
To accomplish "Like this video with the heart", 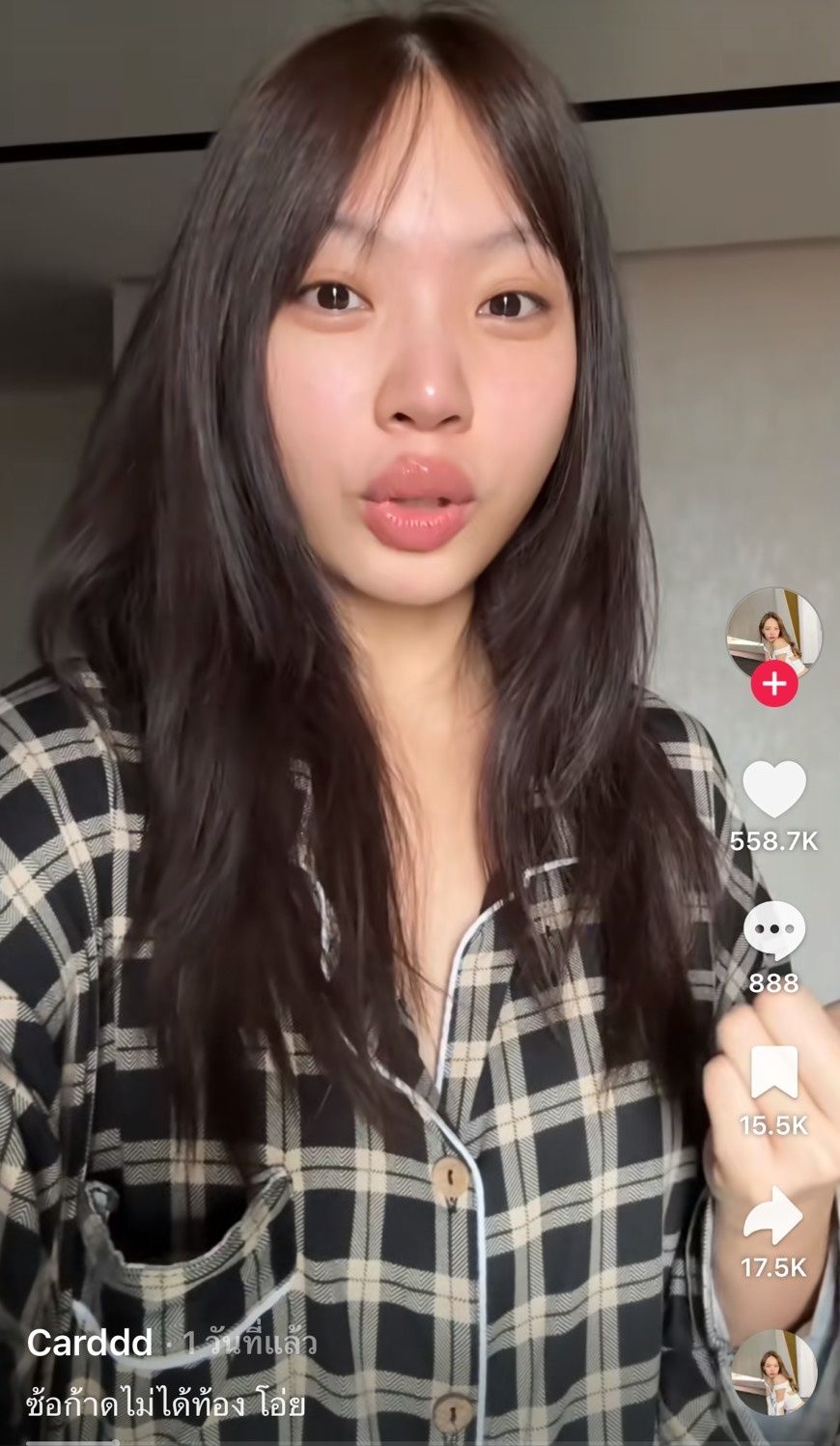I will (773, 789).
